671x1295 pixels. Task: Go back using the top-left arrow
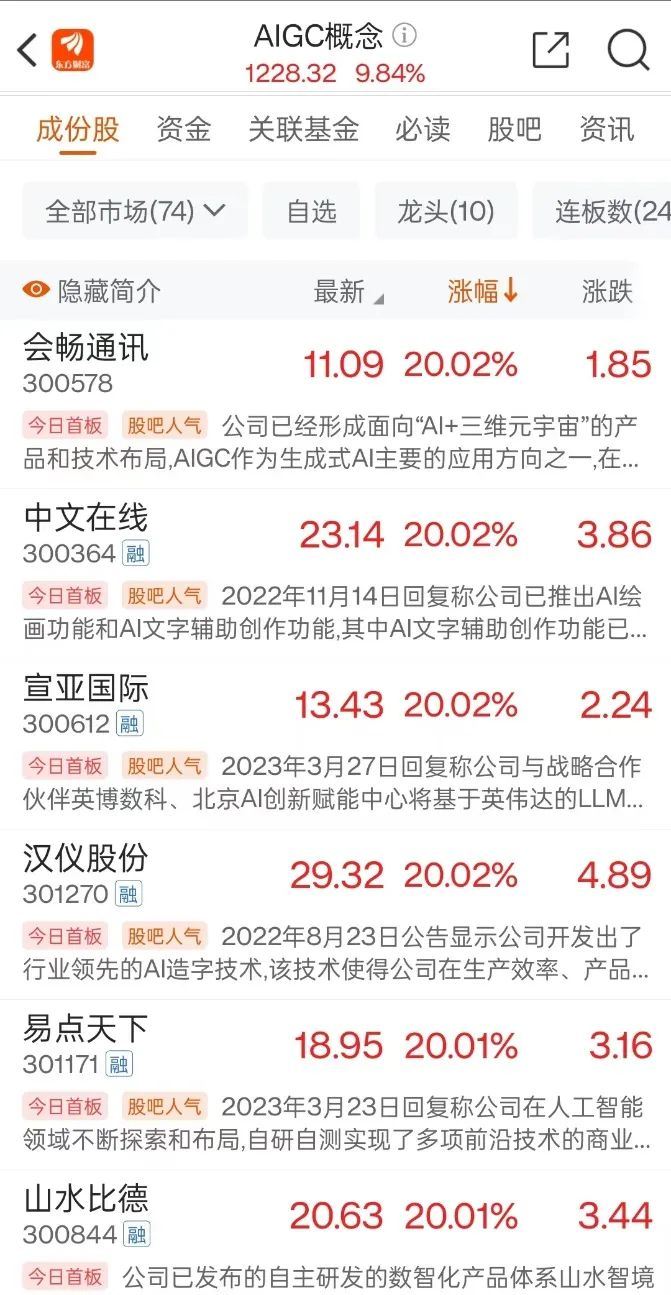click(28, 49)
